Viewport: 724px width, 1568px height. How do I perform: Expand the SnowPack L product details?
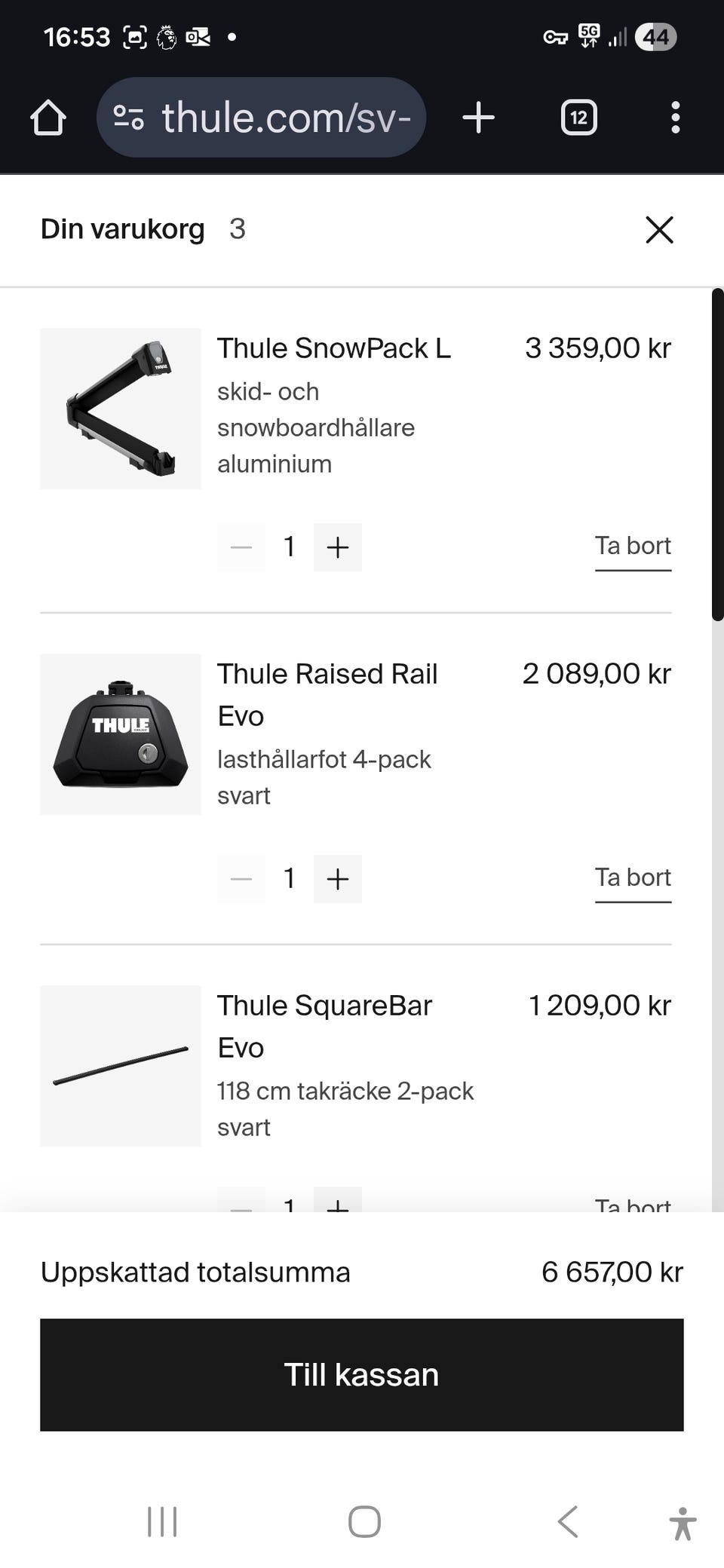pos(317,427)
